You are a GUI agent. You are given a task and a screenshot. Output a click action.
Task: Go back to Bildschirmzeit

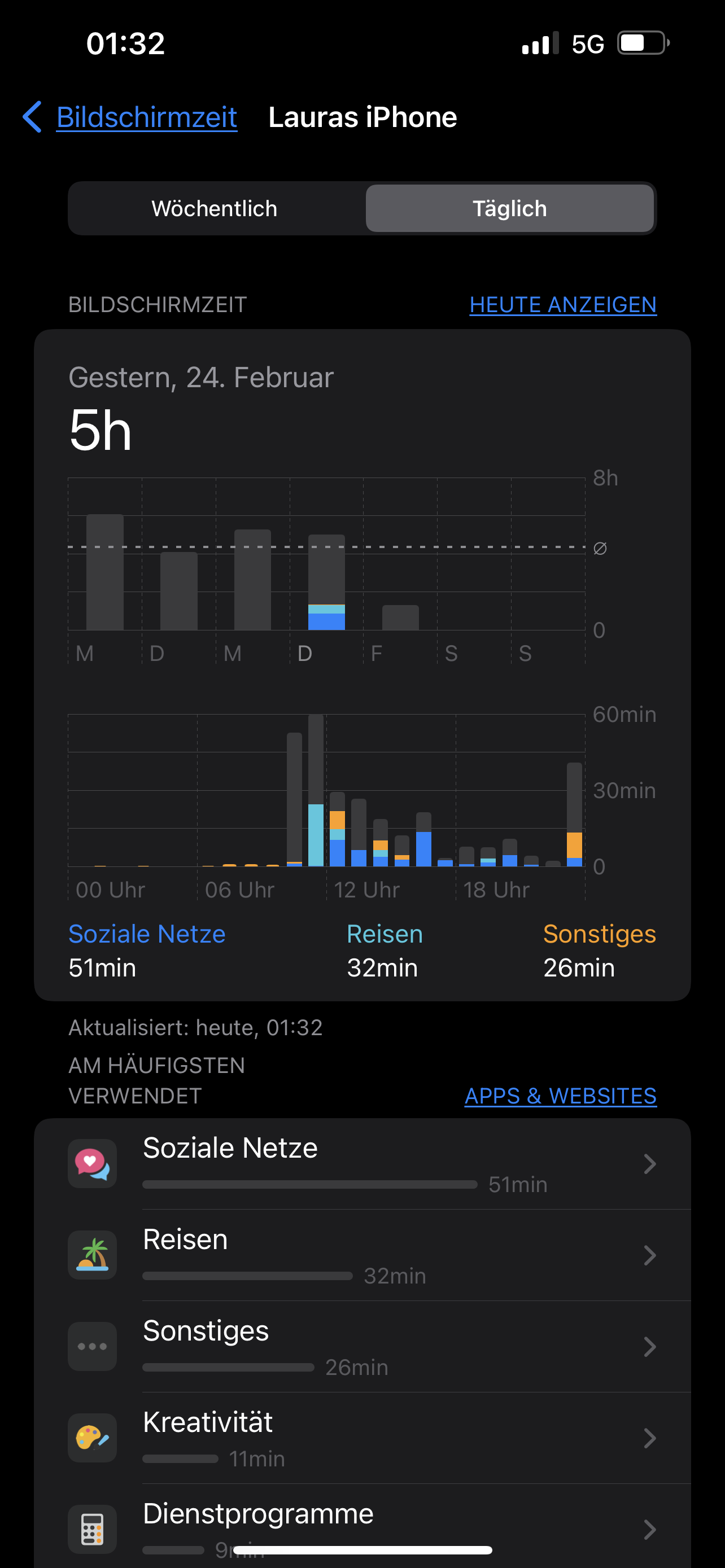(x=131, y=117)
